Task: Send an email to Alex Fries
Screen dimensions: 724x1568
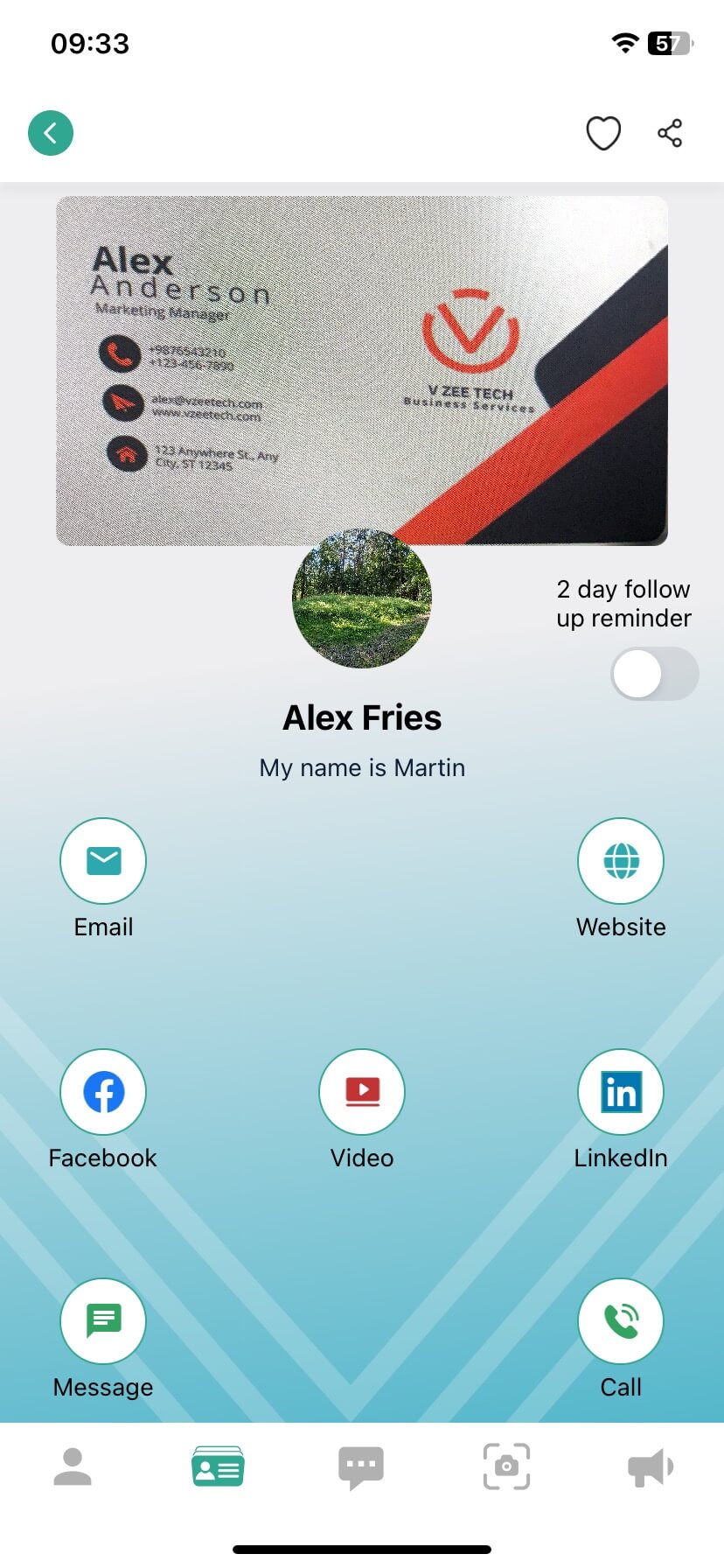Action: (x=103, y=861)
